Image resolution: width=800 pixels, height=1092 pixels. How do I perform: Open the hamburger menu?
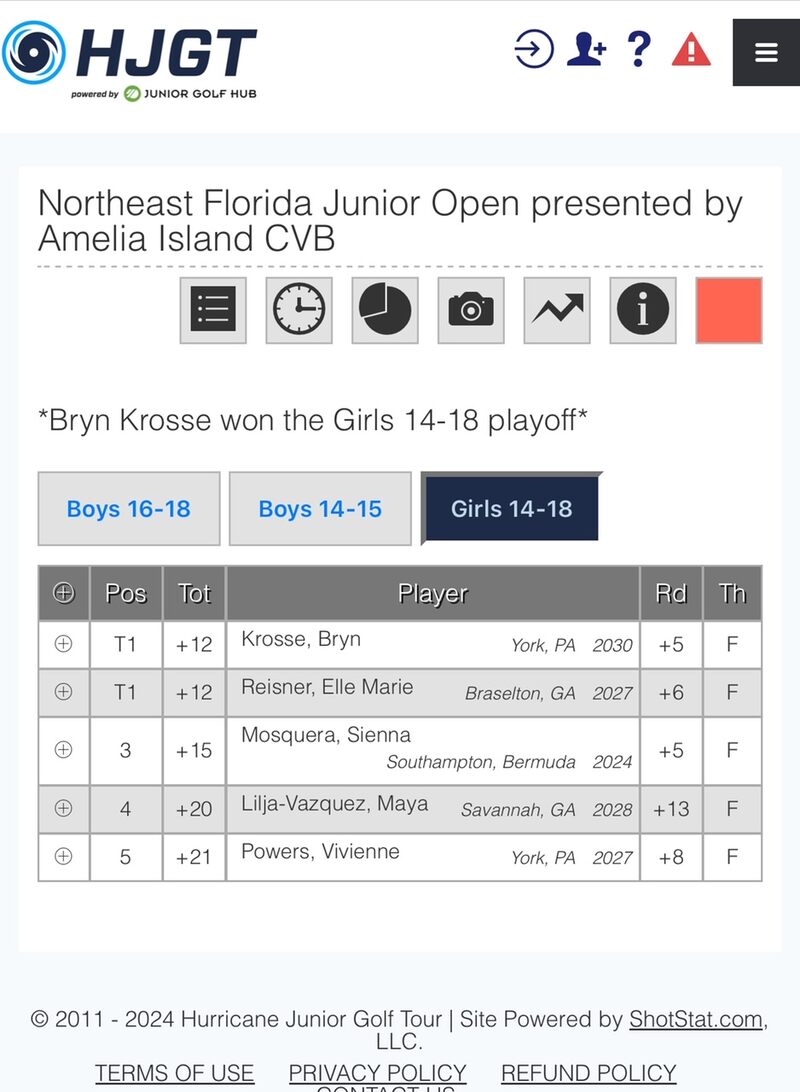[766, 52]
